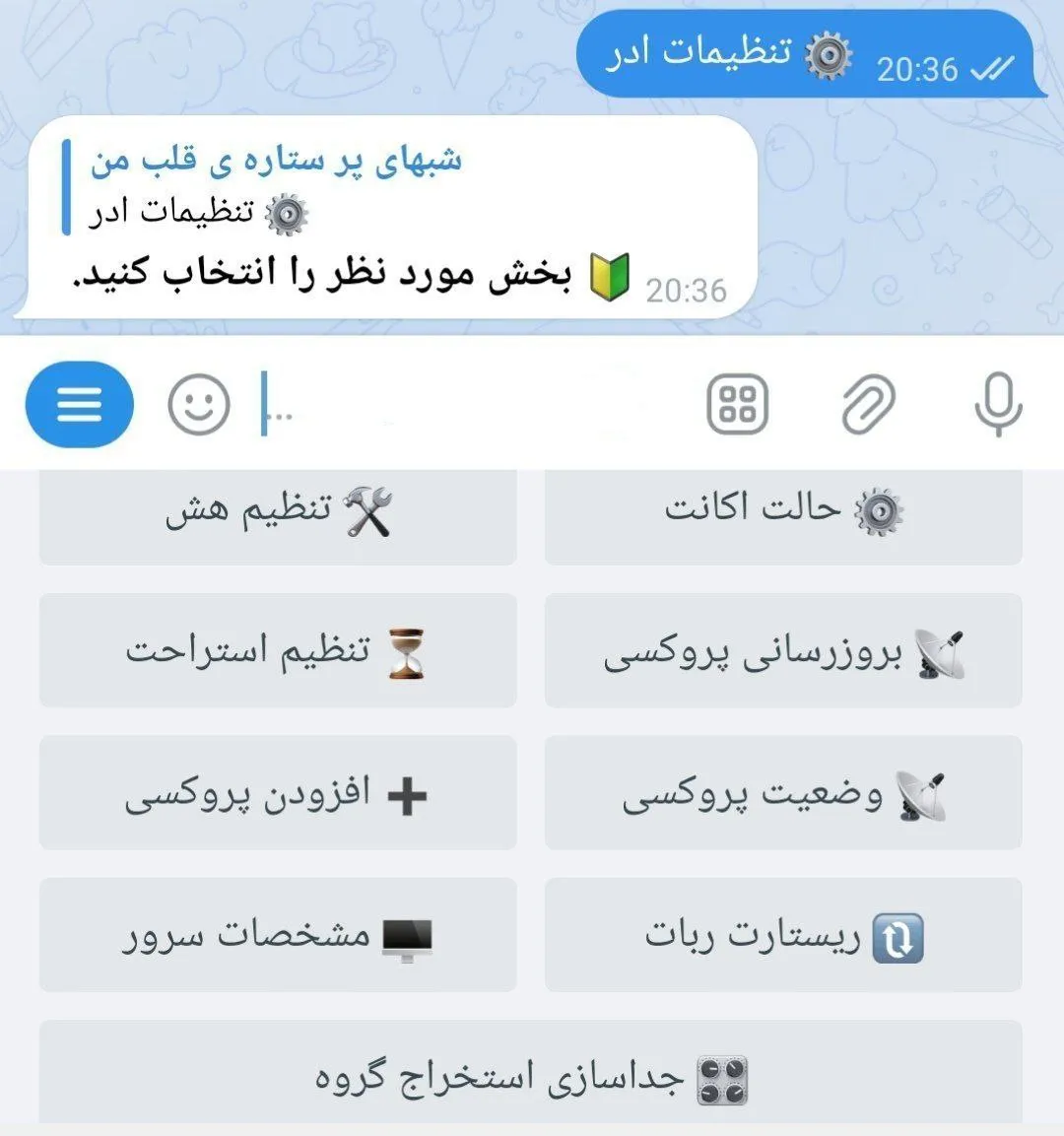
Task: Open the bot menu button
Action: point(79,404)
